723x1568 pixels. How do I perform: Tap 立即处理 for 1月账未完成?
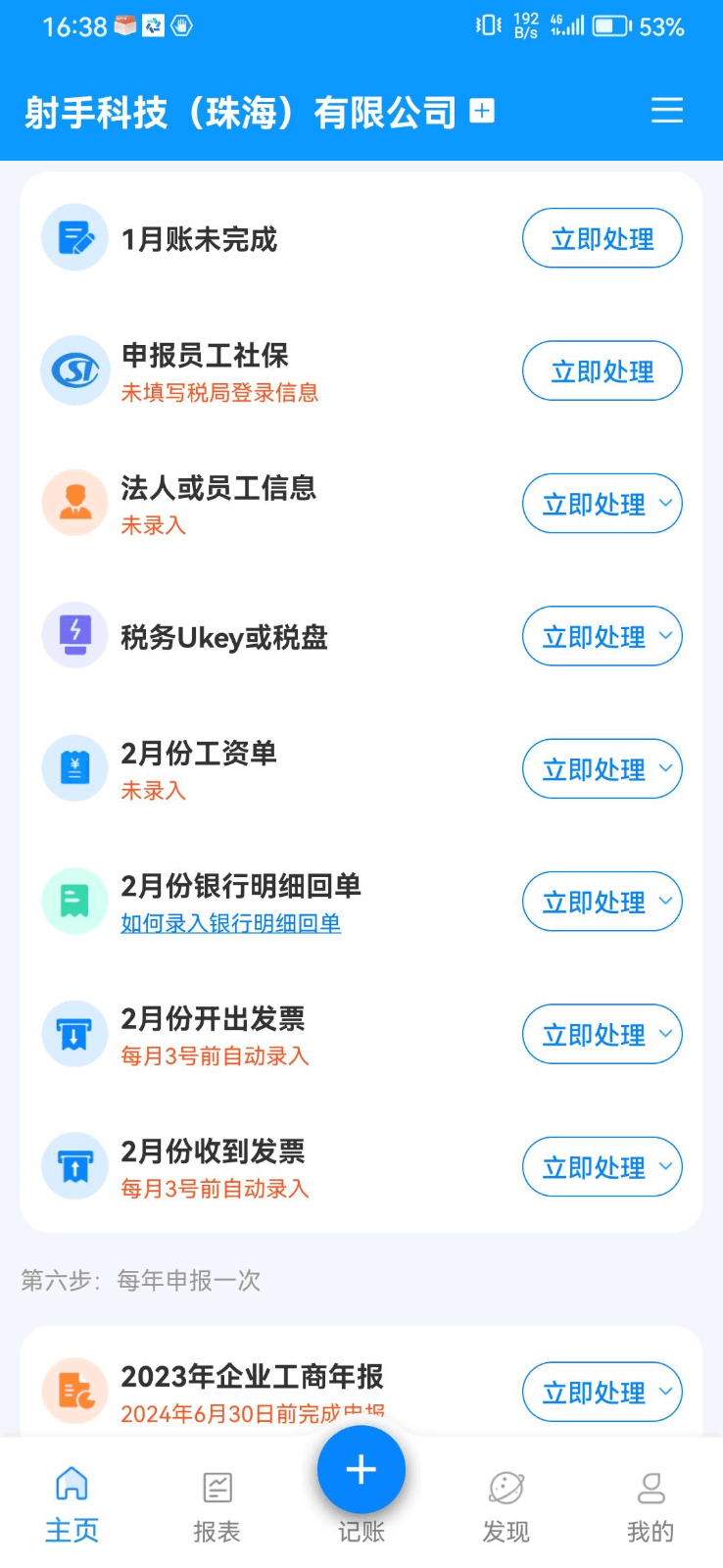602,237
